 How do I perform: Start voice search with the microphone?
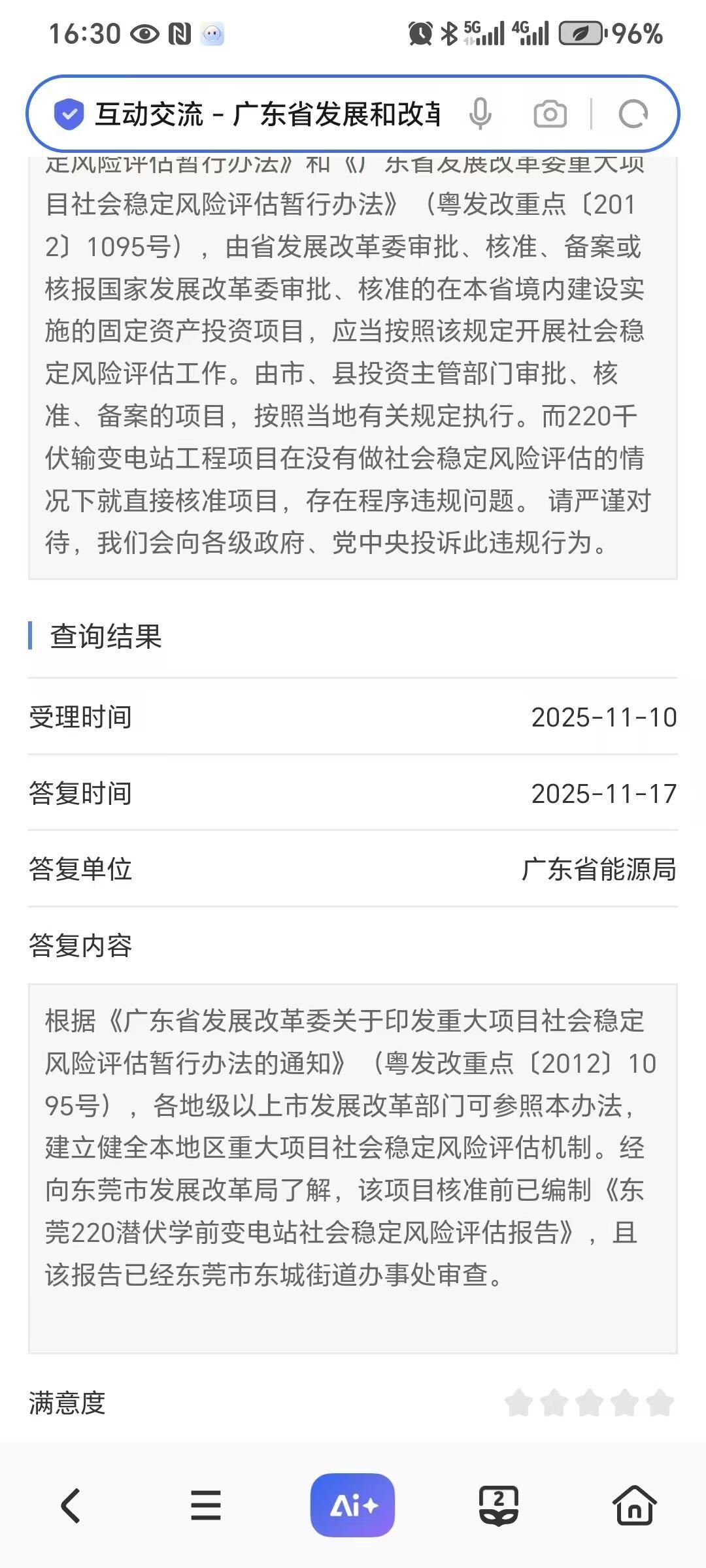tap(480, 114)
